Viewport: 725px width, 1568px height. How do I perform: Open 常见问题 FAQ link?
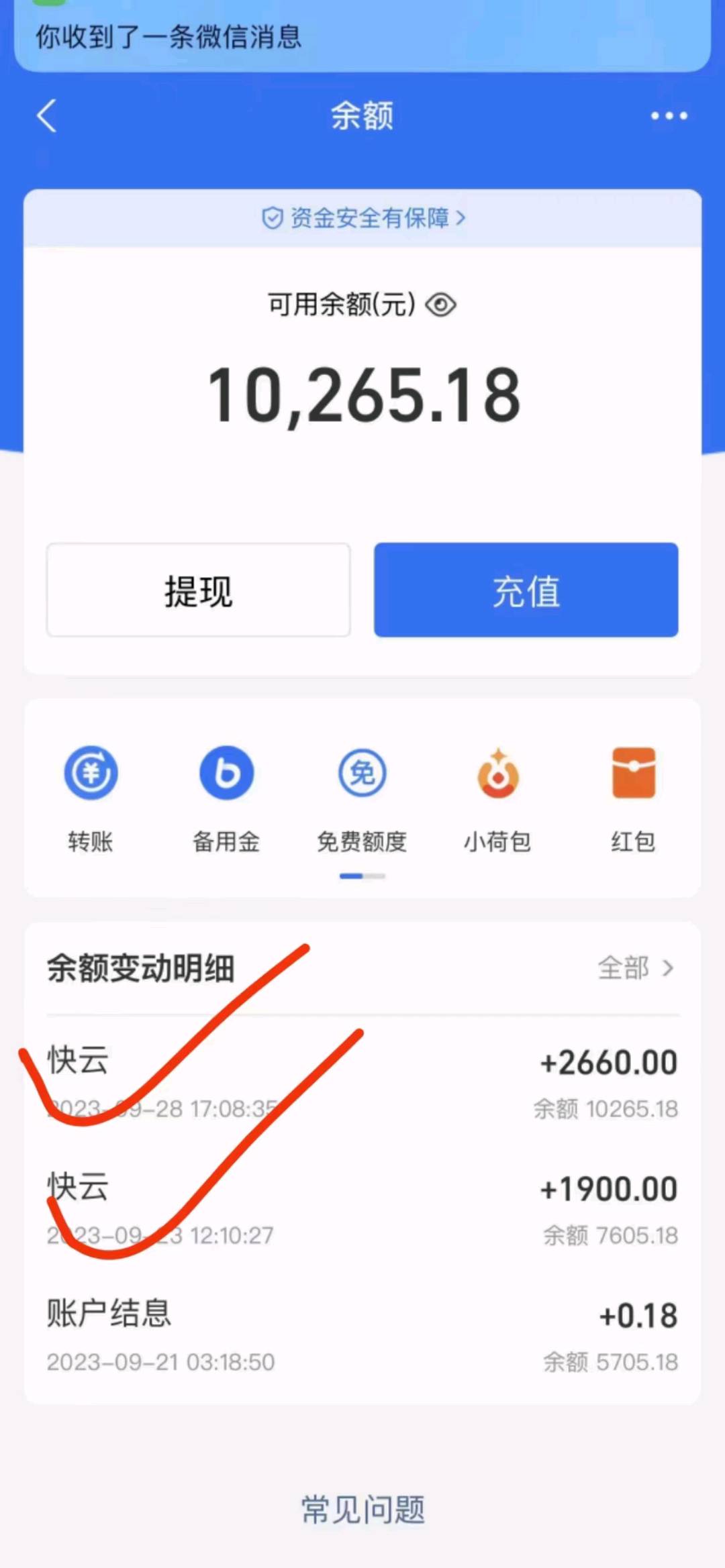[x=362, y=1510]
